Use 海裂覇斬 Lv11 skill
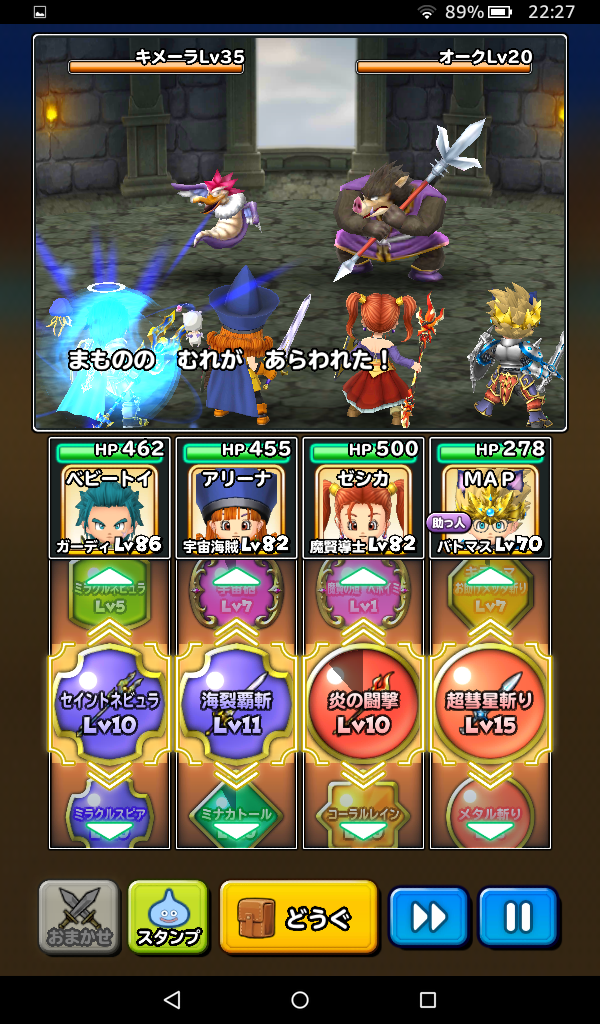This screenshot has height=1024, width=600. pyautogui.click(x=237, y=705)
